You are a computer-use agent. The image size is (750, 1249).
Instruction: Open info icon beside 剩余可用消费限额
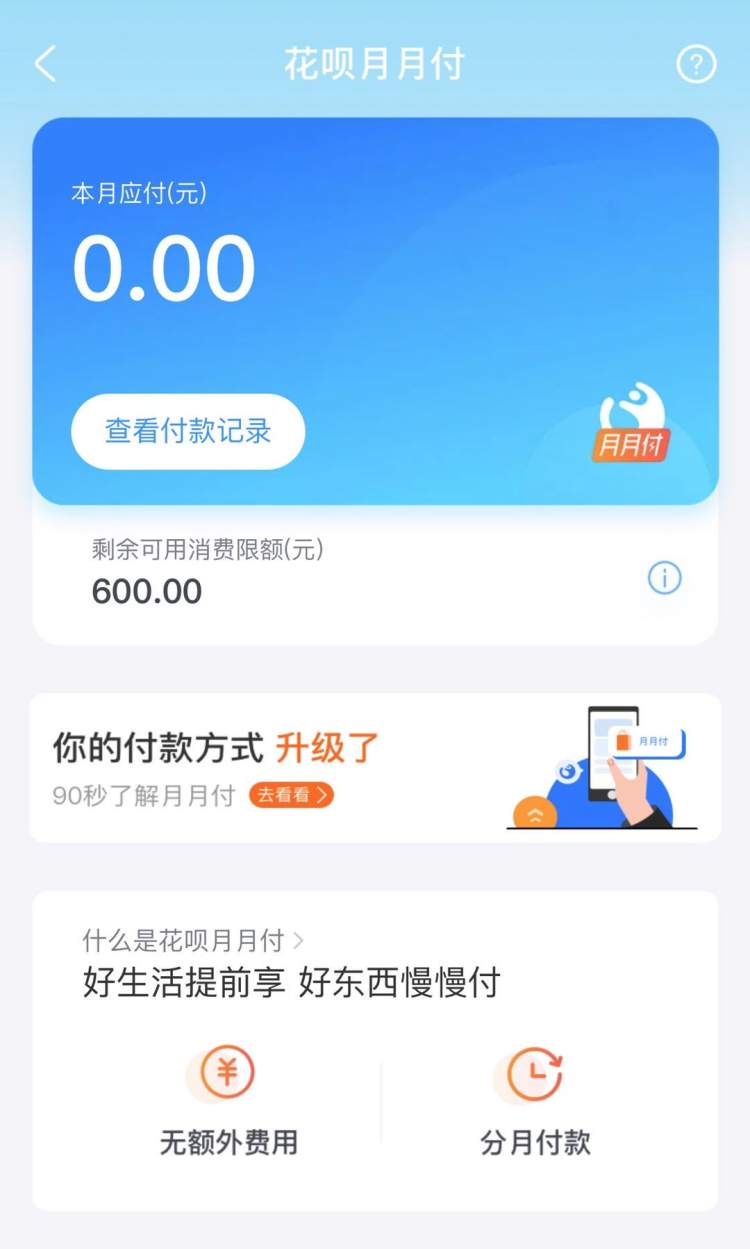click(x=664, y=578)
